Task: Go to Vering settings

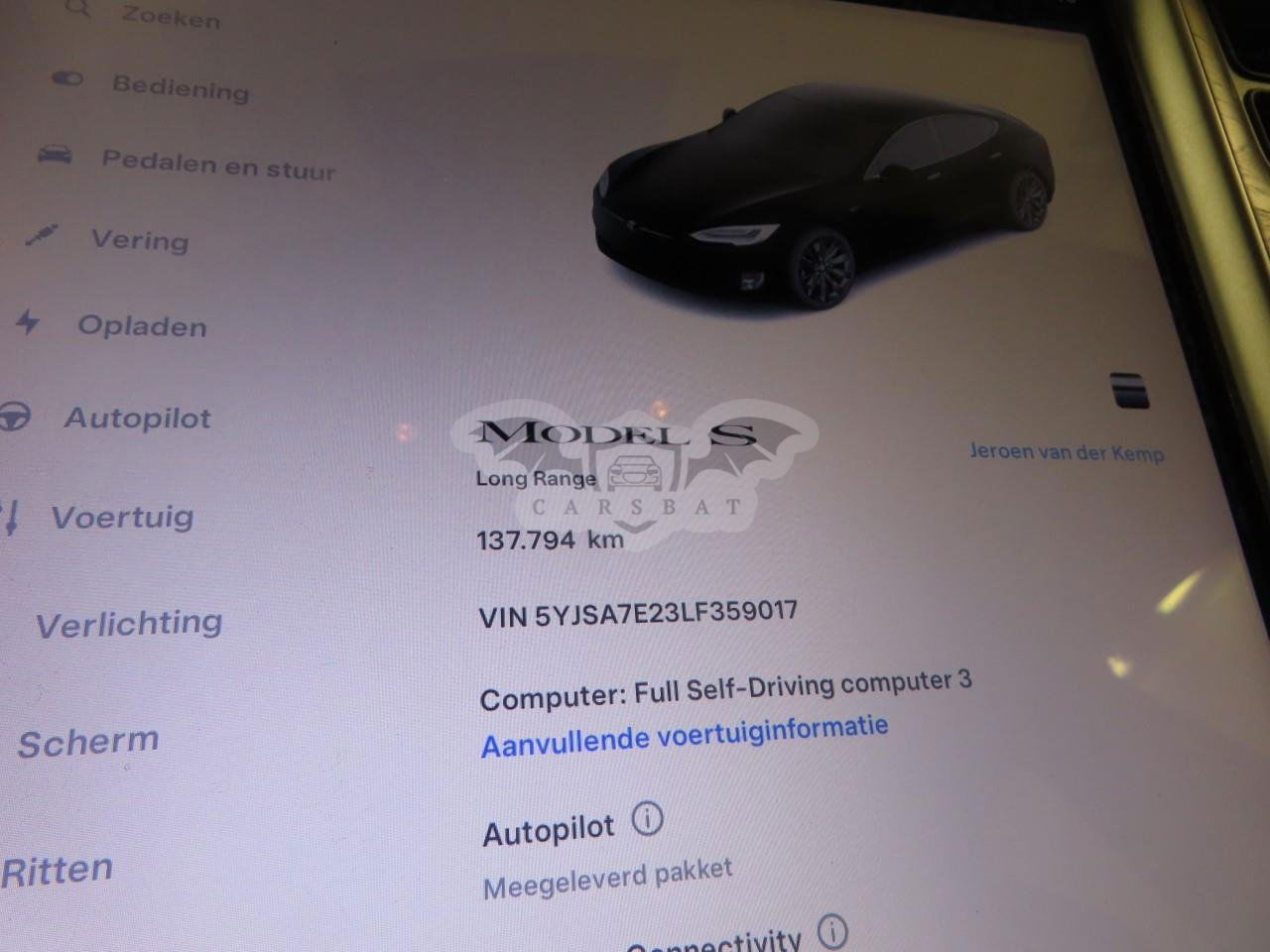Action: point(139,240)
